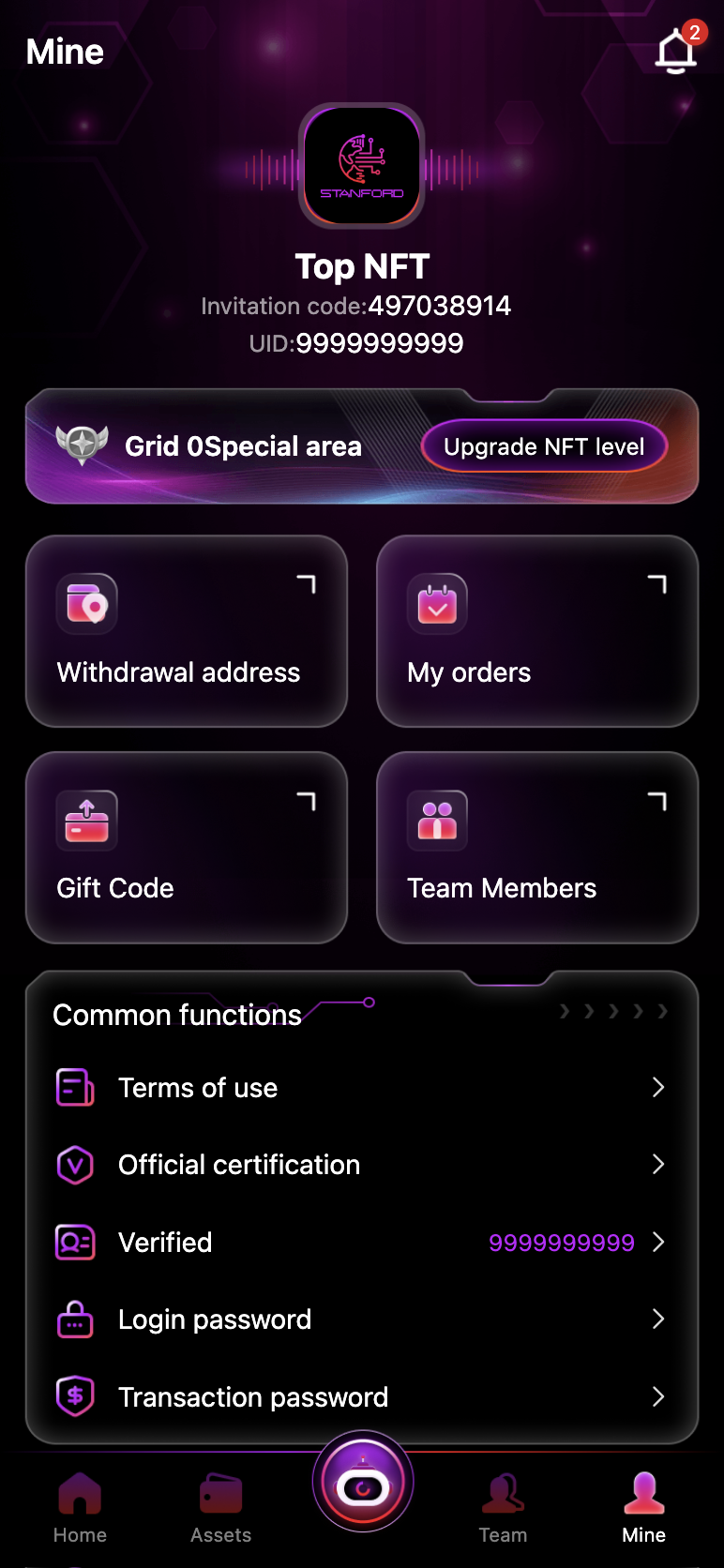Image resolution: width=724 pixels, height=1568 pixels.
Task: View Team Members card
Action: [537, 848]
